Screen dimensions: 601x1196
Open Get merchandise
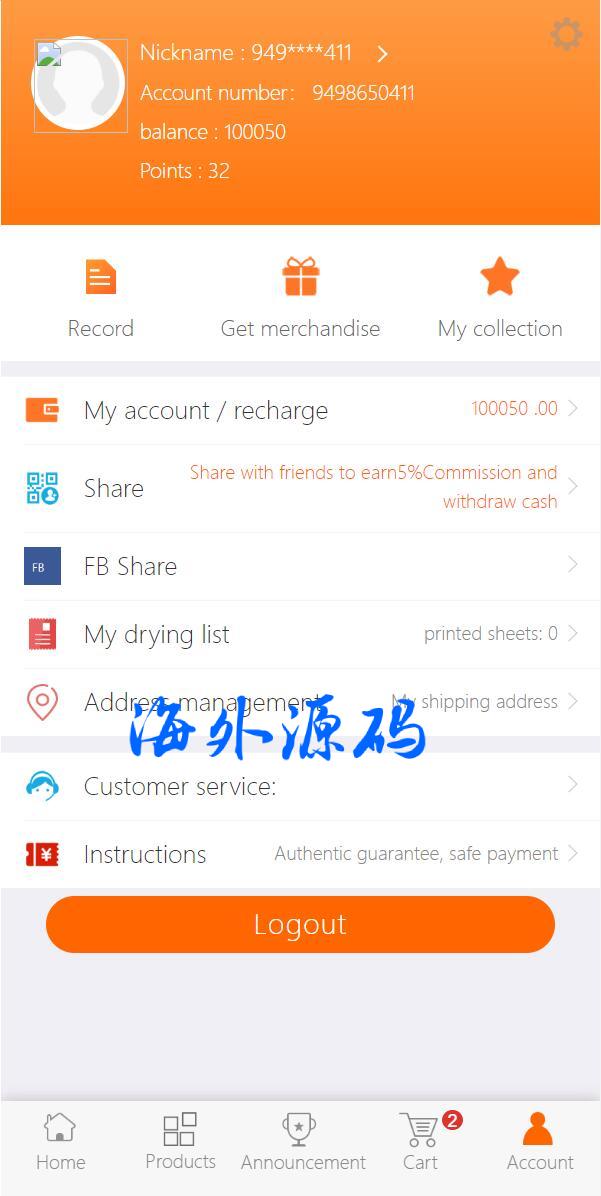pyautogui.click(x=300, y=298)
